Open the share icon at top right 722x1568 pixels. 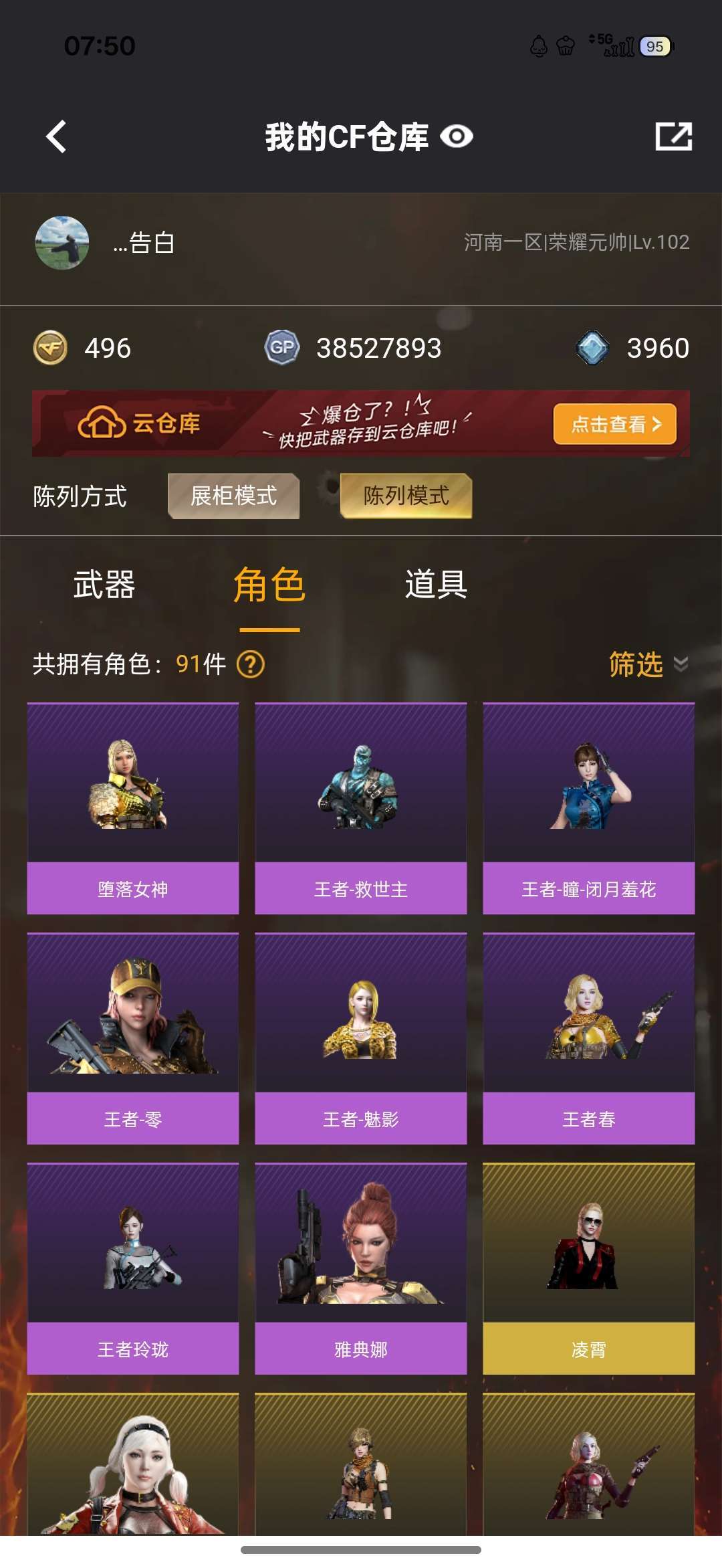(673, 136)
